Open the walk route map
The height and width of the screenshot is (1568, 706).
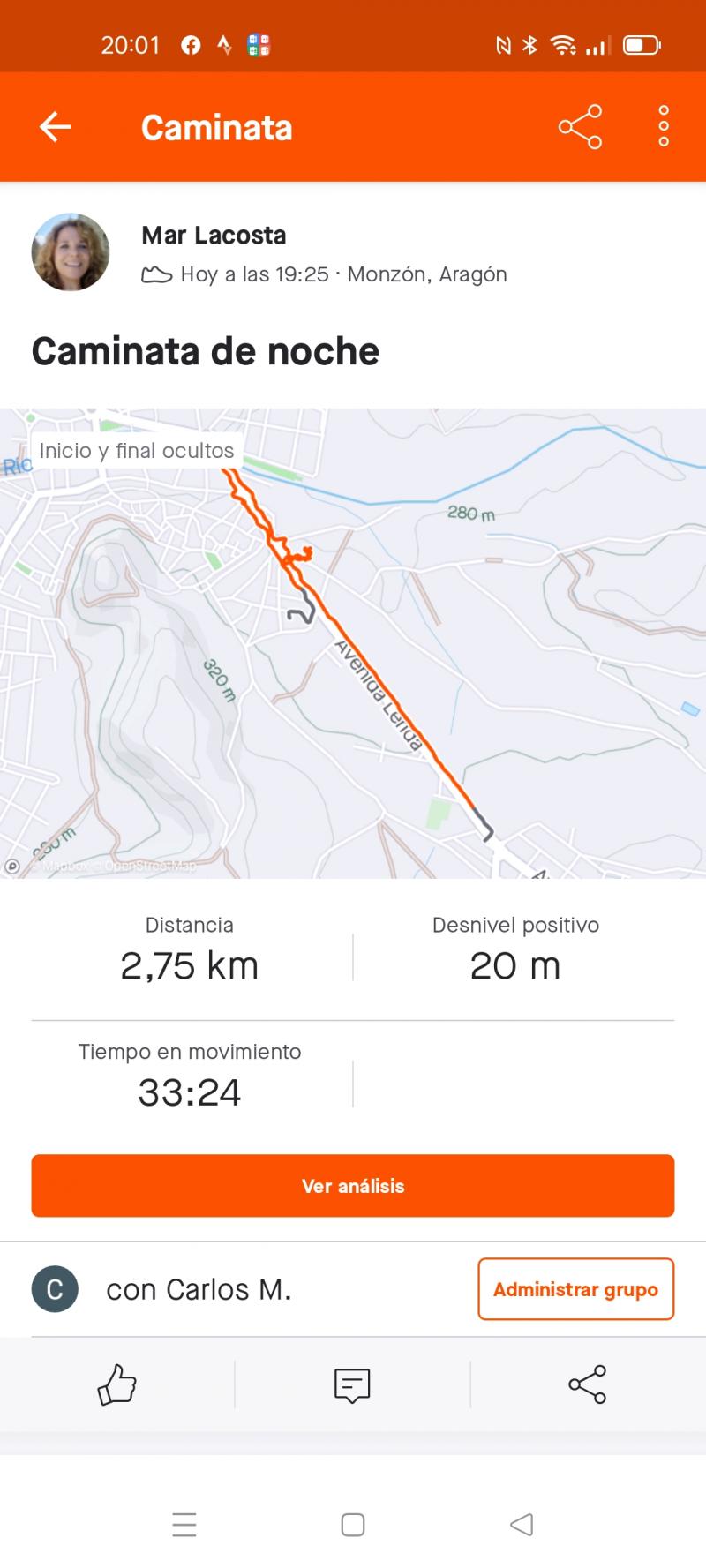[x=353, y=642]
